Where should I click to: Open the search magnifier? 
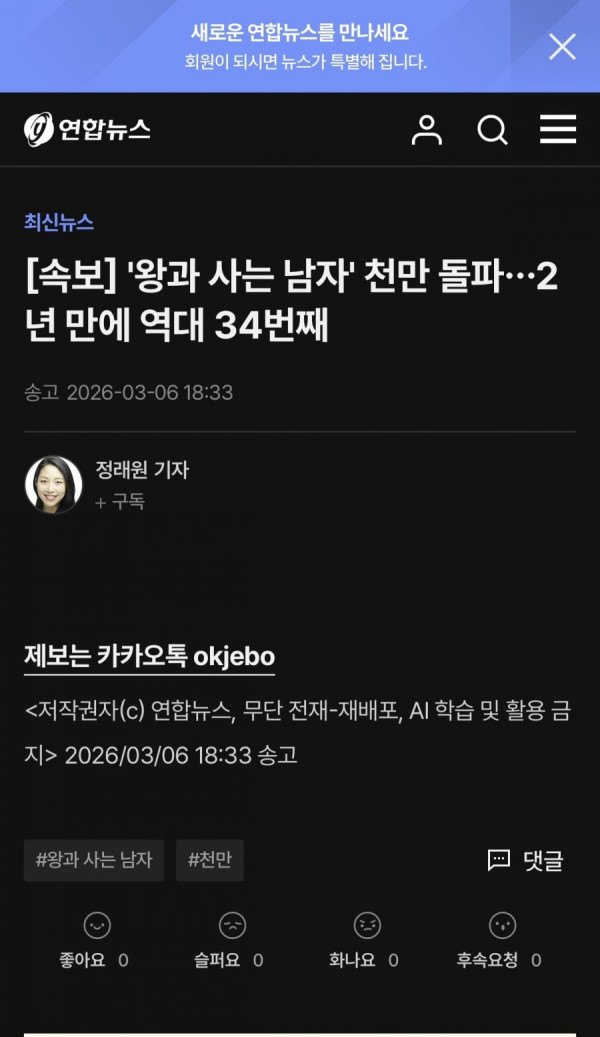[492, 129]
